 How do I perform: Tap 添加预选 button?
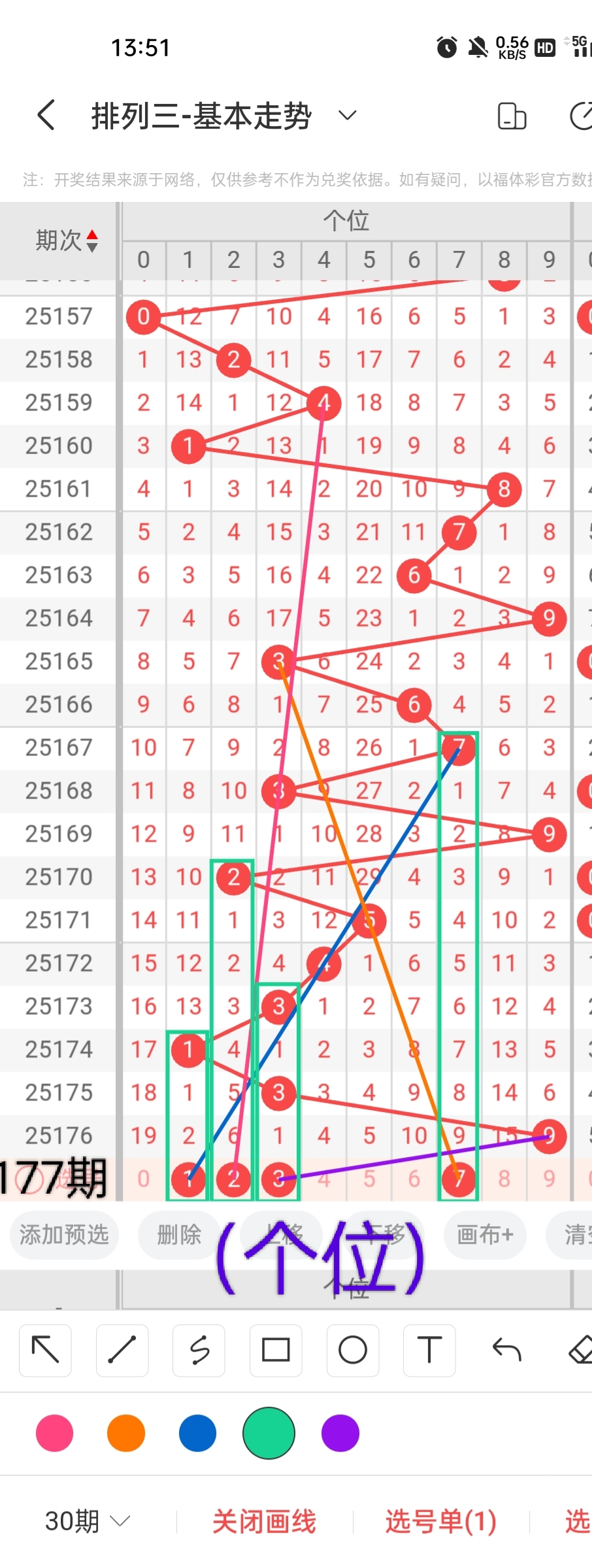(x=63, y=1235)
